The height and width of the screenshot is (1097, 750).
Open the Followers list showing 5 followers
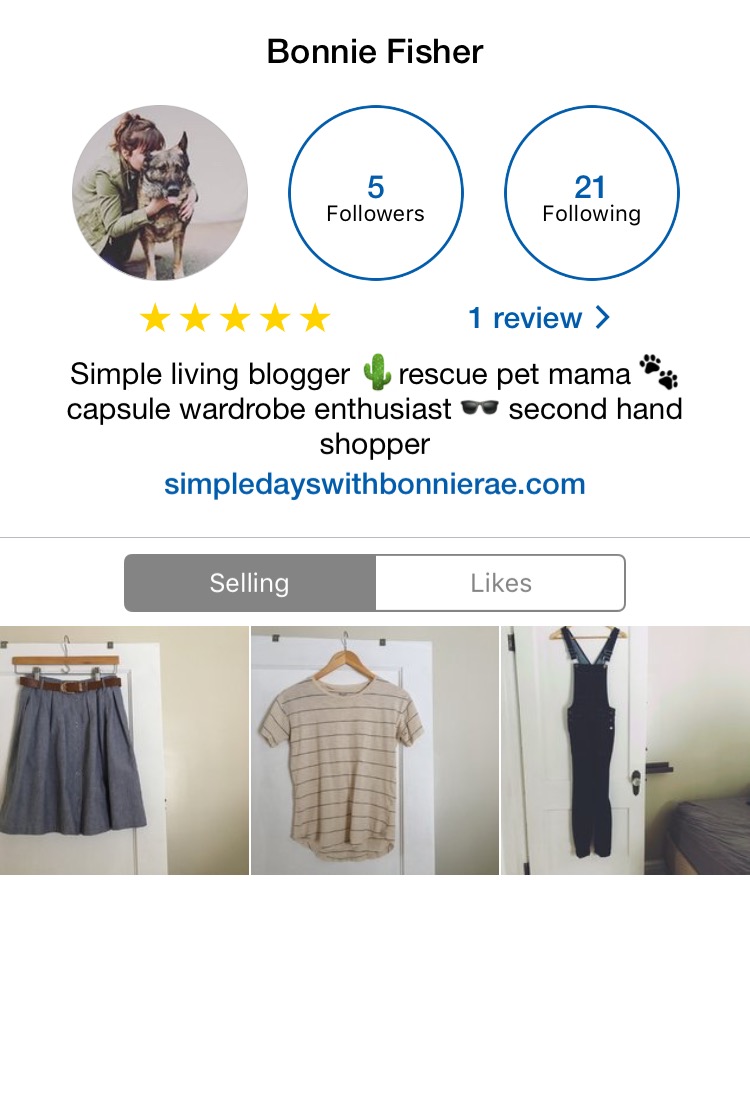click(376, 195)
